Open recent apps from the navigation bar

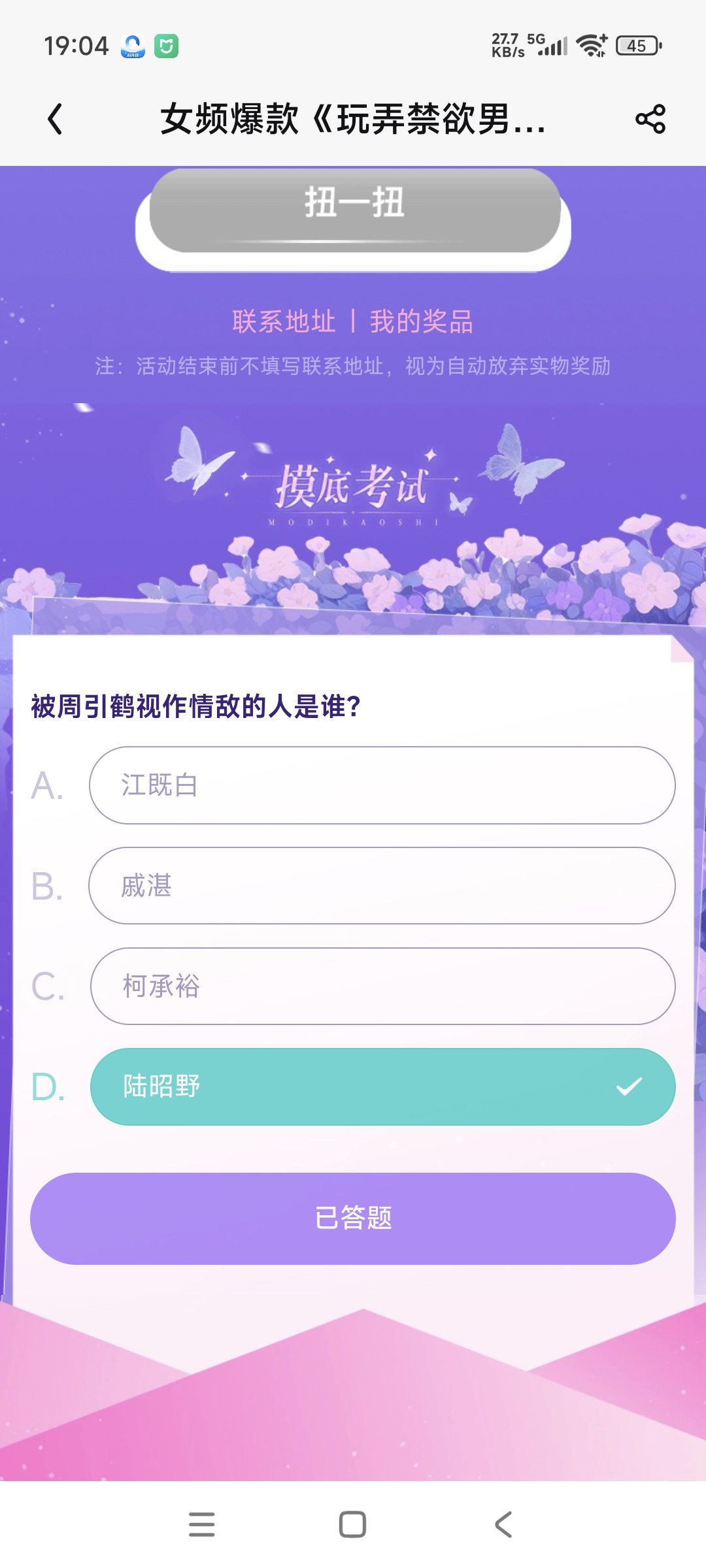pos(201,1524)
